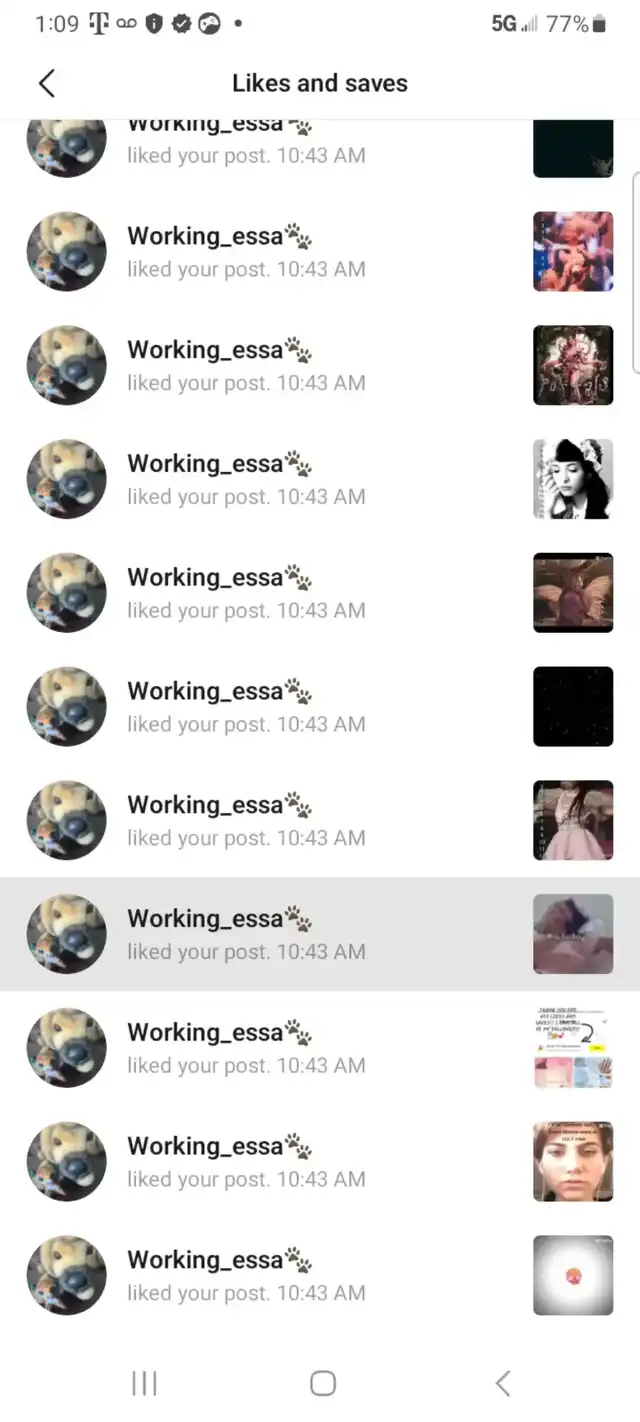
Task: Open the pink dress post thumbnail
Action: click(573, 820)
